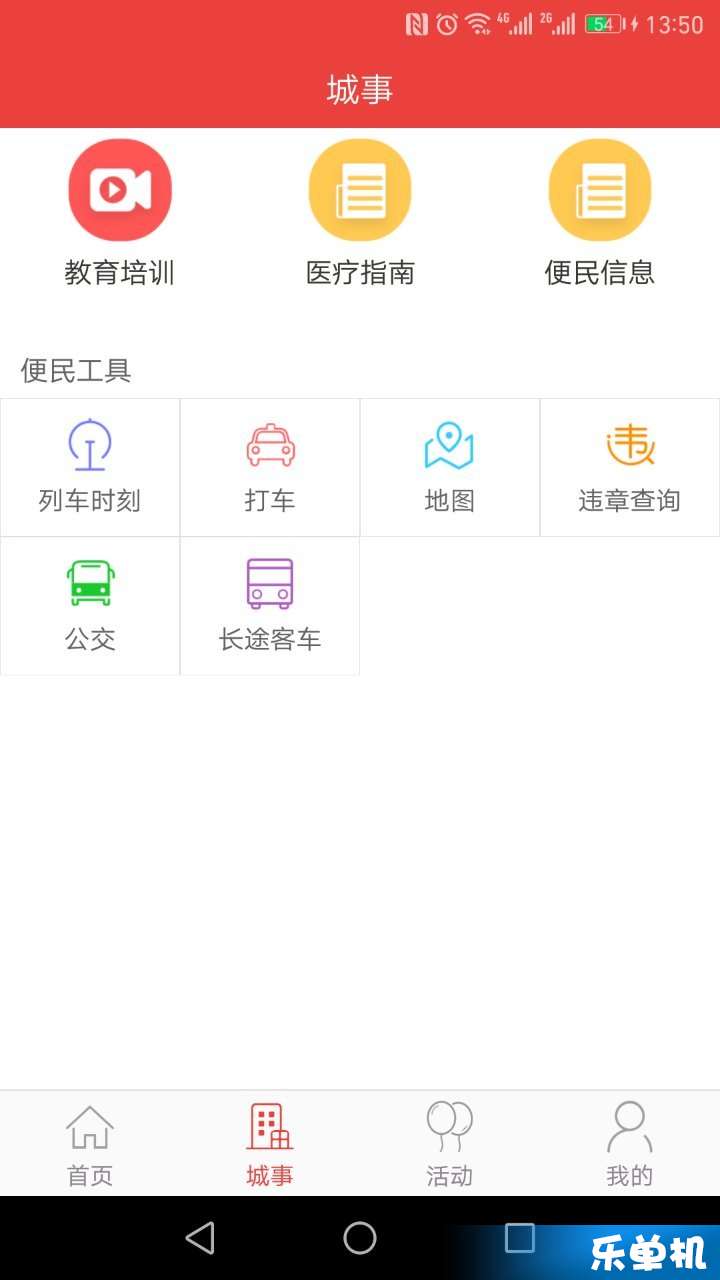Screen dimensions: 720x1280
Task: Open the 医疗指南 category
Action: coord(360,213)
